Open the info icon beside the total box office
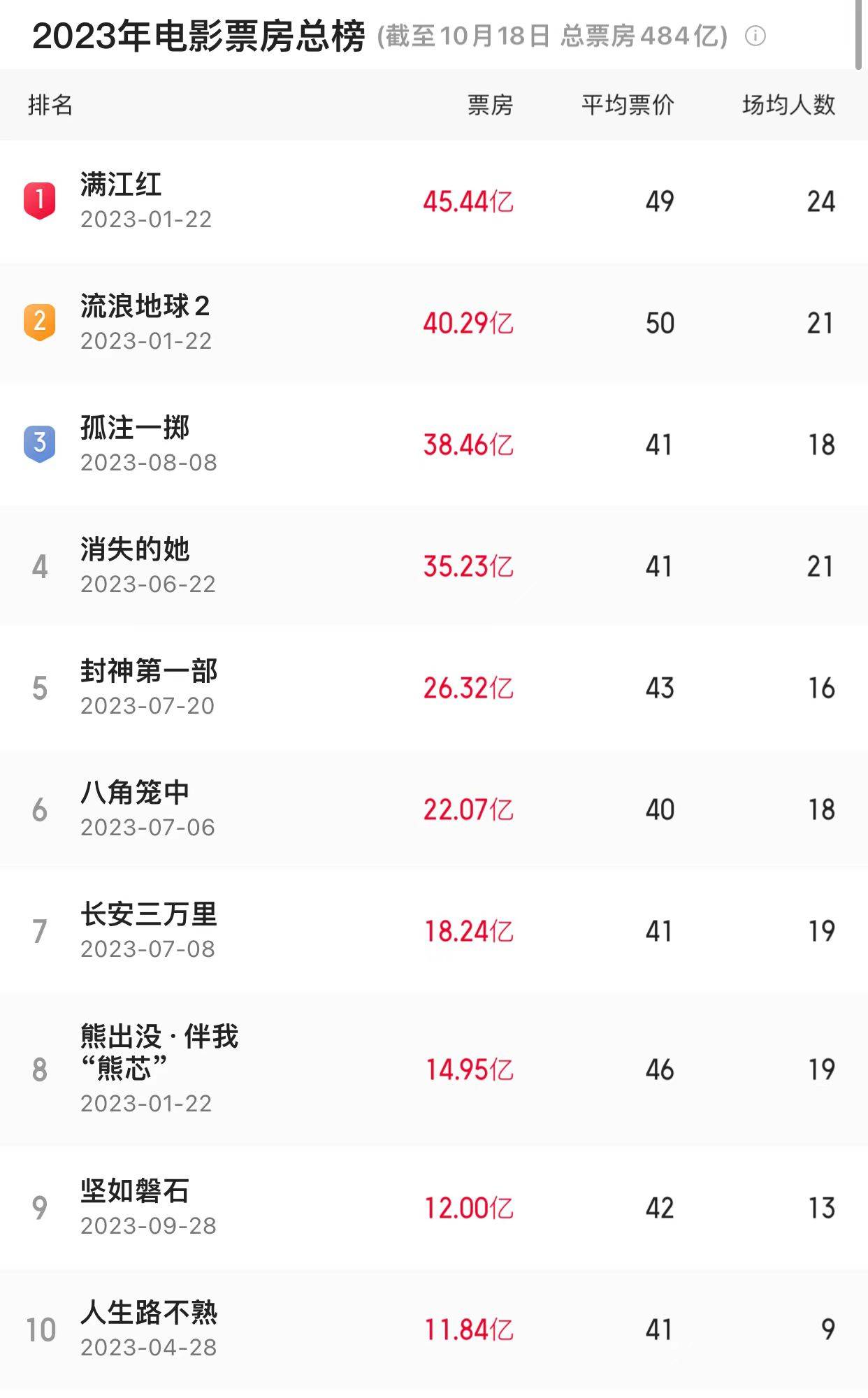This screenshot has width=868, height=1398. (755, 36)
